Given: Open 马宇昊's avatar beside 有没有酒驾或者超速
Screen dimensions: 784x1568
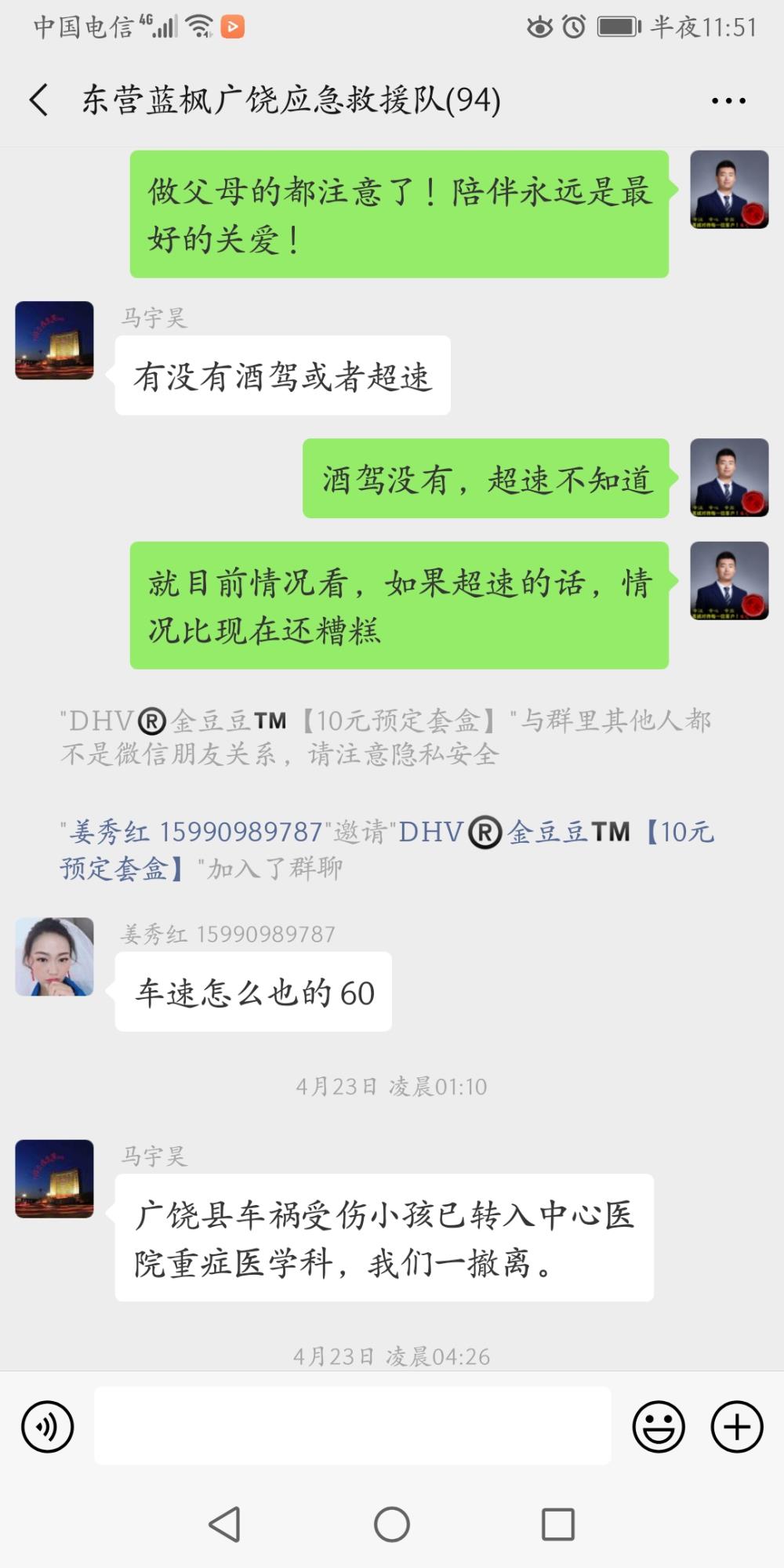Looking at the screenshot, I should (x=55, y=340).
